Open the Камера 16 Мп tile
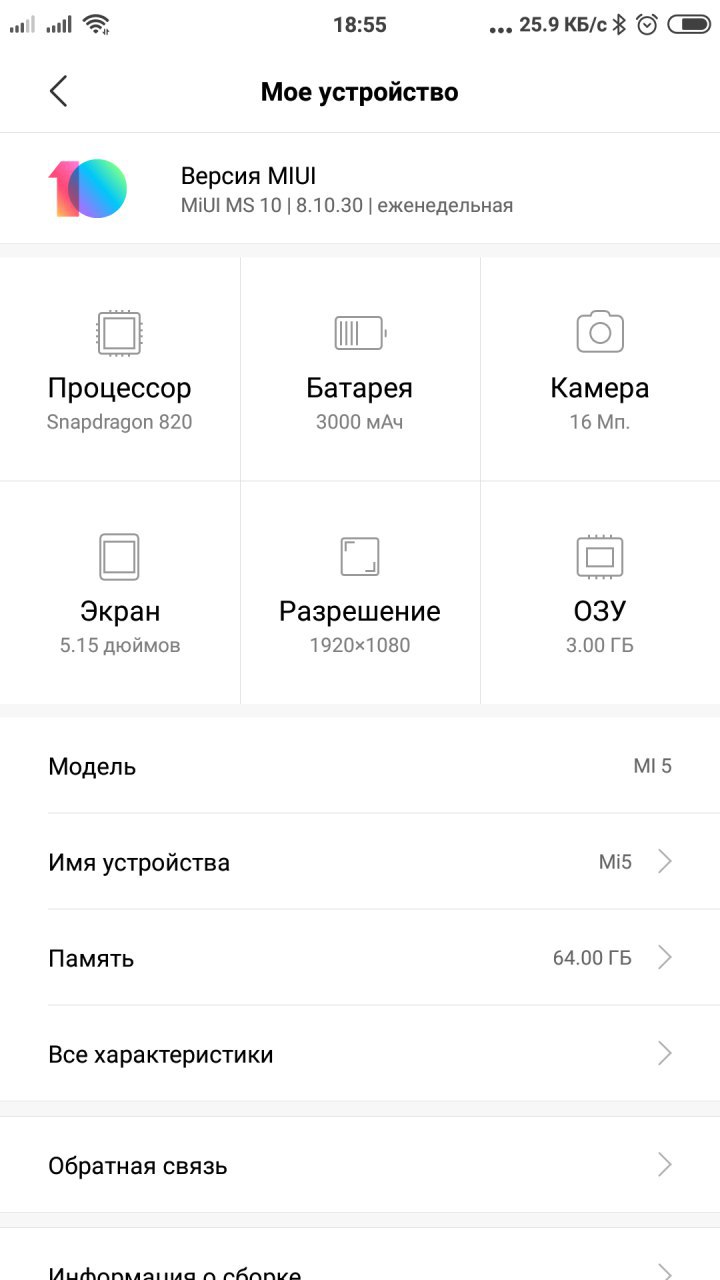The image size is (720, 1280). pyautogui.click(x=600, y=369)
